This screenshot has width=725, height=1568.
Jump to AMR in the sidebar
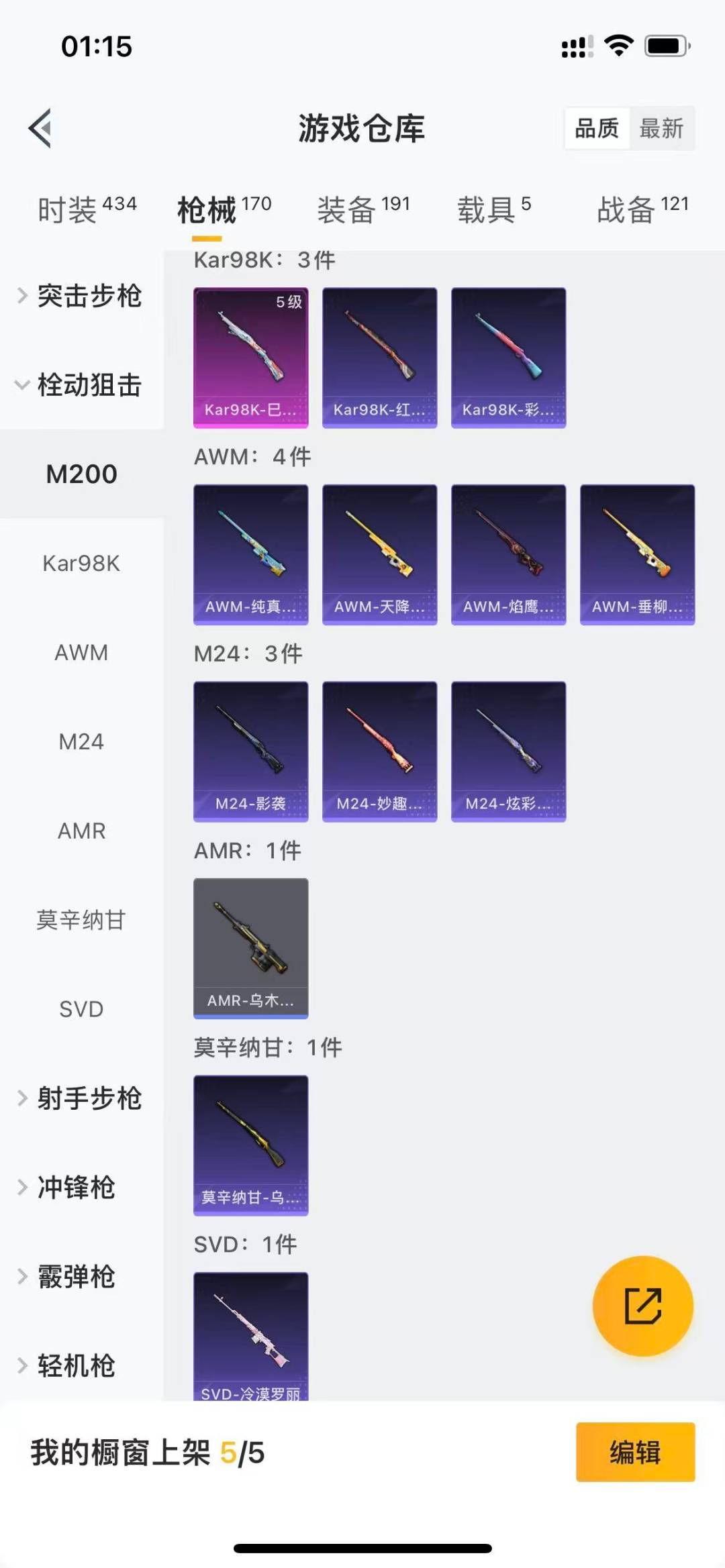point(82,831)
